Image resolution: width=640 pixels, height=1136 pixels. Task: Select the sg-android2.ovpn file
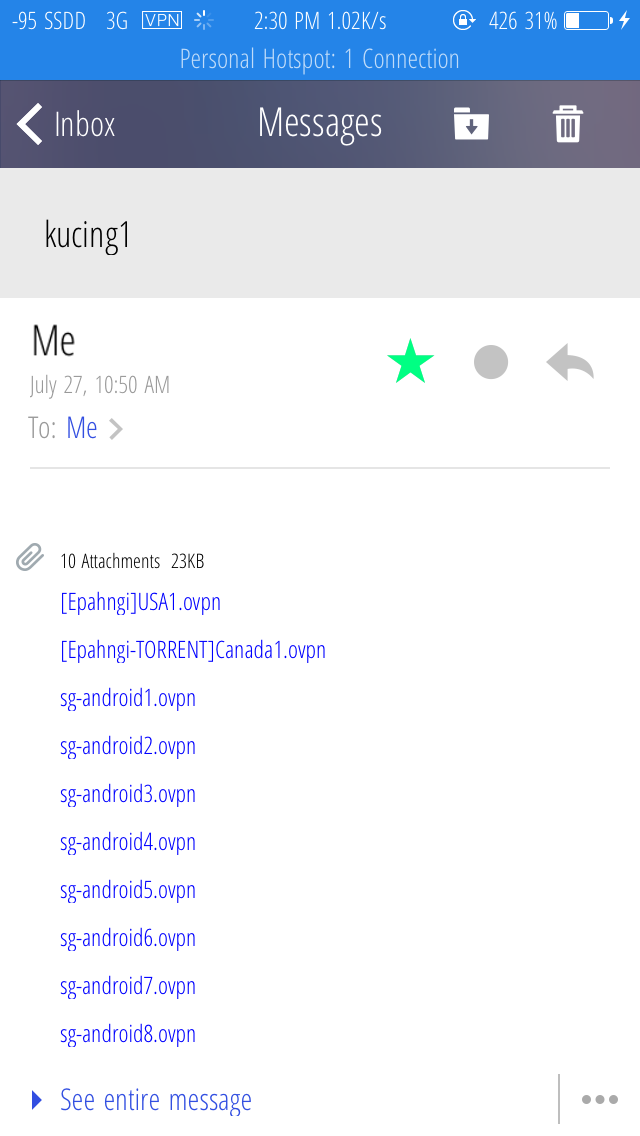point(128,747)
